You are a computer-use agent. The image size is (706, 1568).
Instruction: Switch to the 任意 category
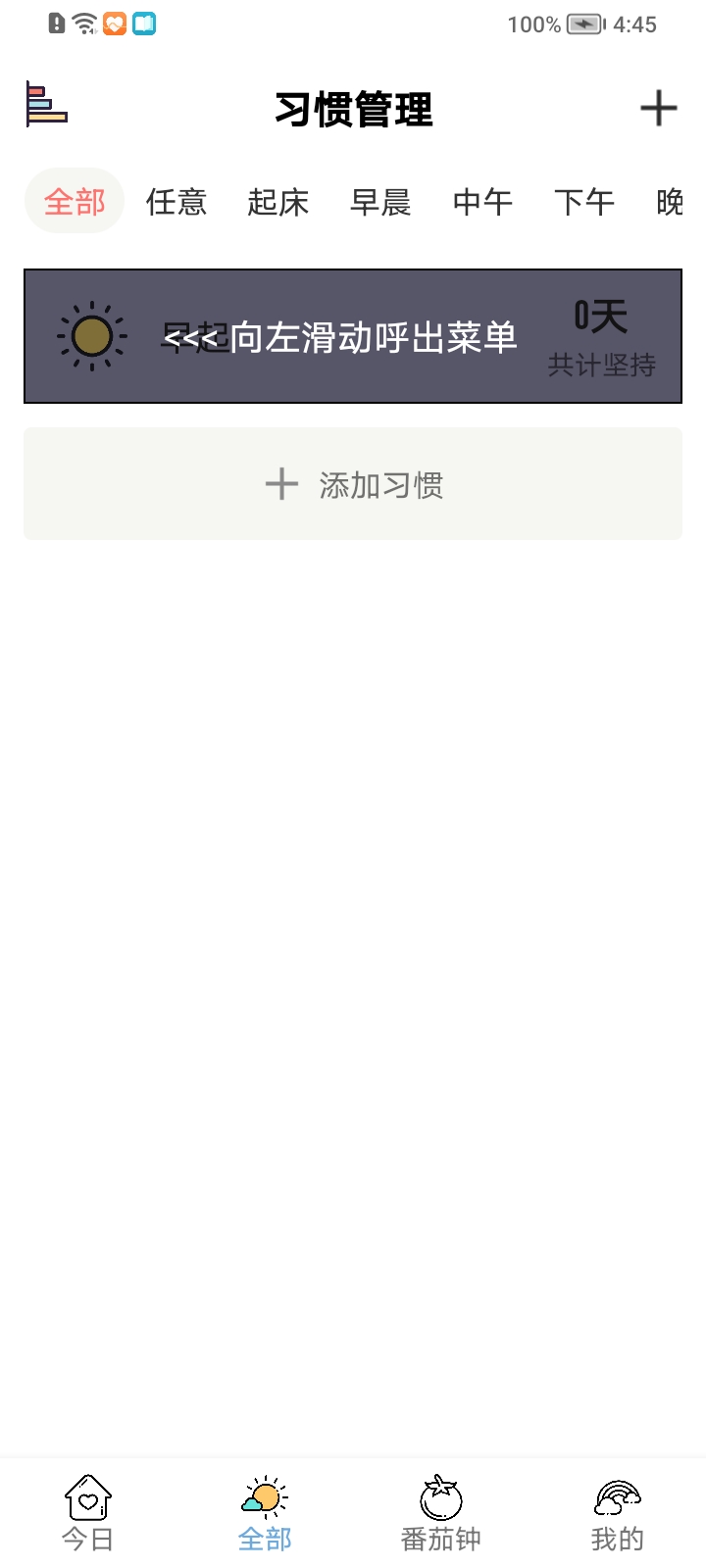(176, 202)
